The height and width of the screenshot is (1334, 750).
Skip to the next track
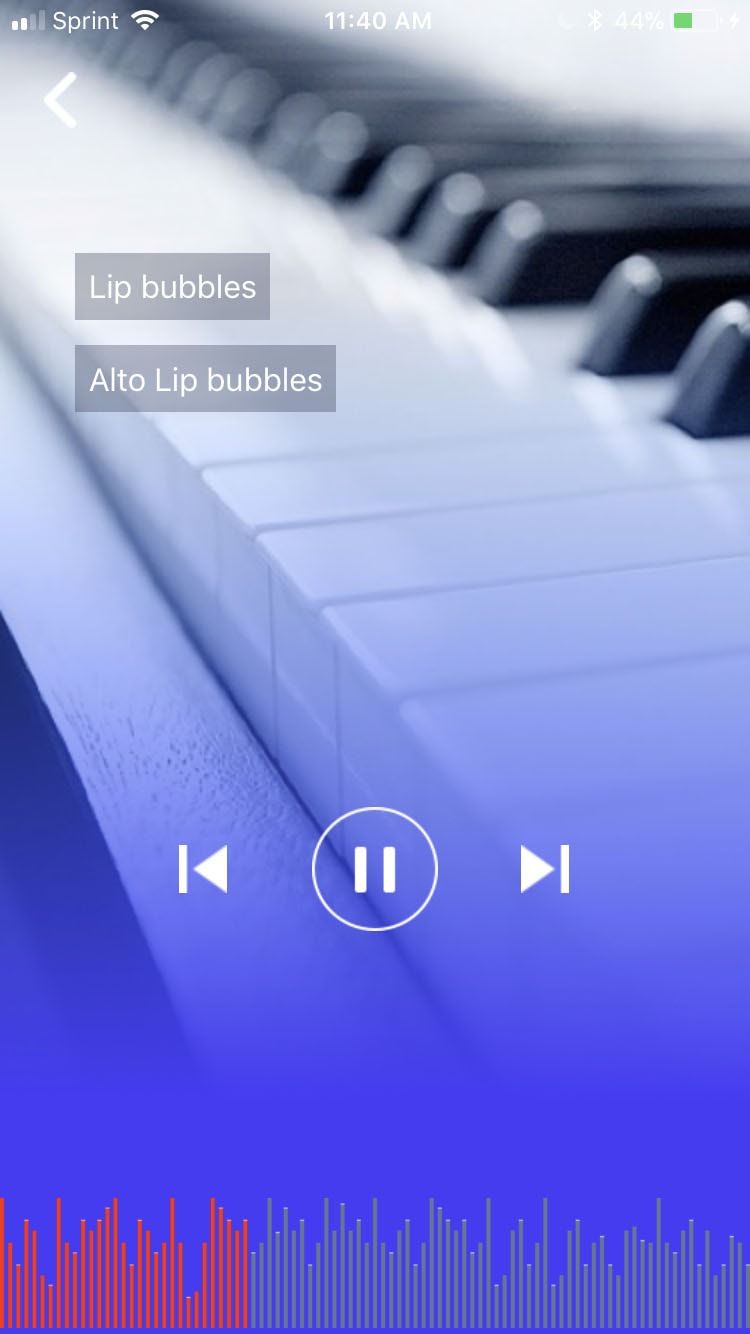coord(545,869)
